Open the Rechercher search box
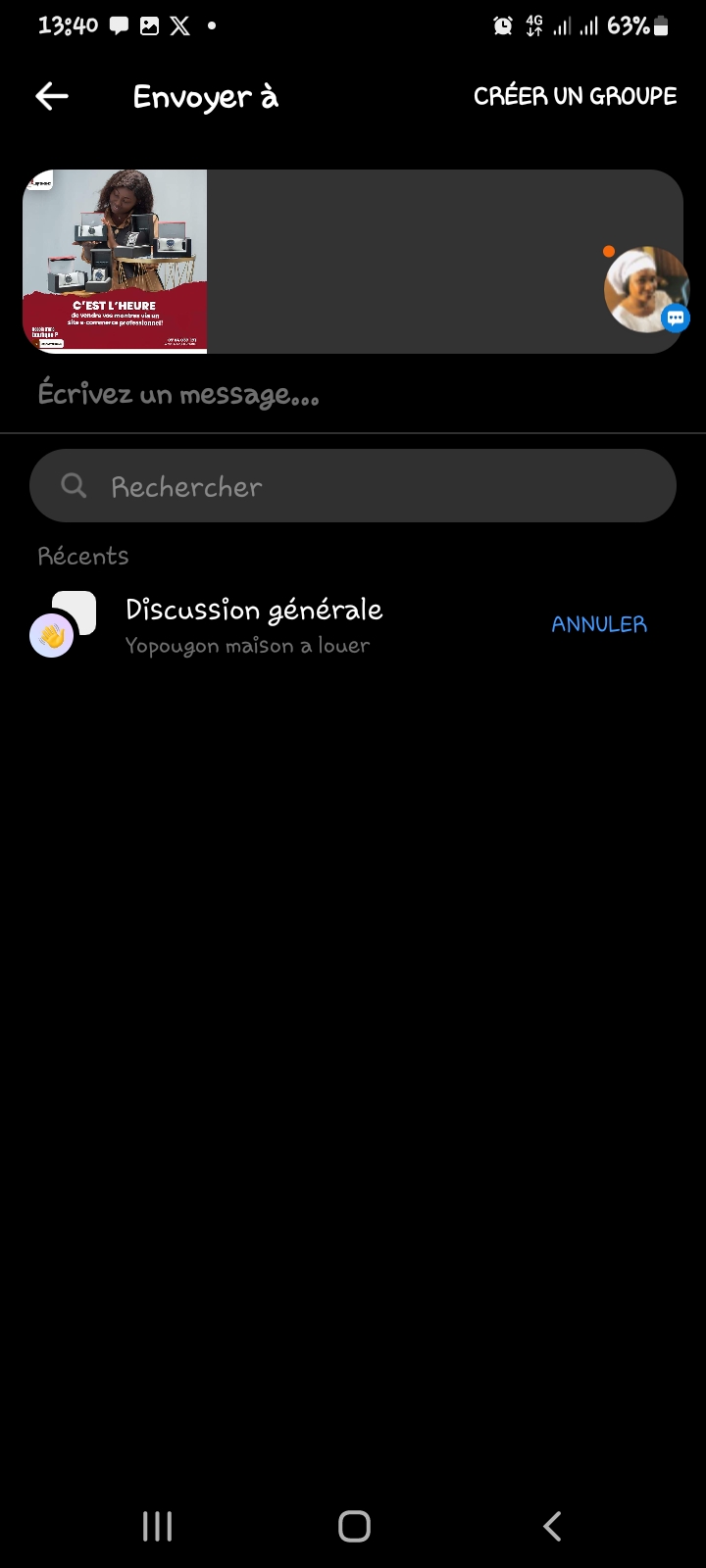Viewport: 706px width, 1568px height. pyautogui.click(x=353, y=486)
